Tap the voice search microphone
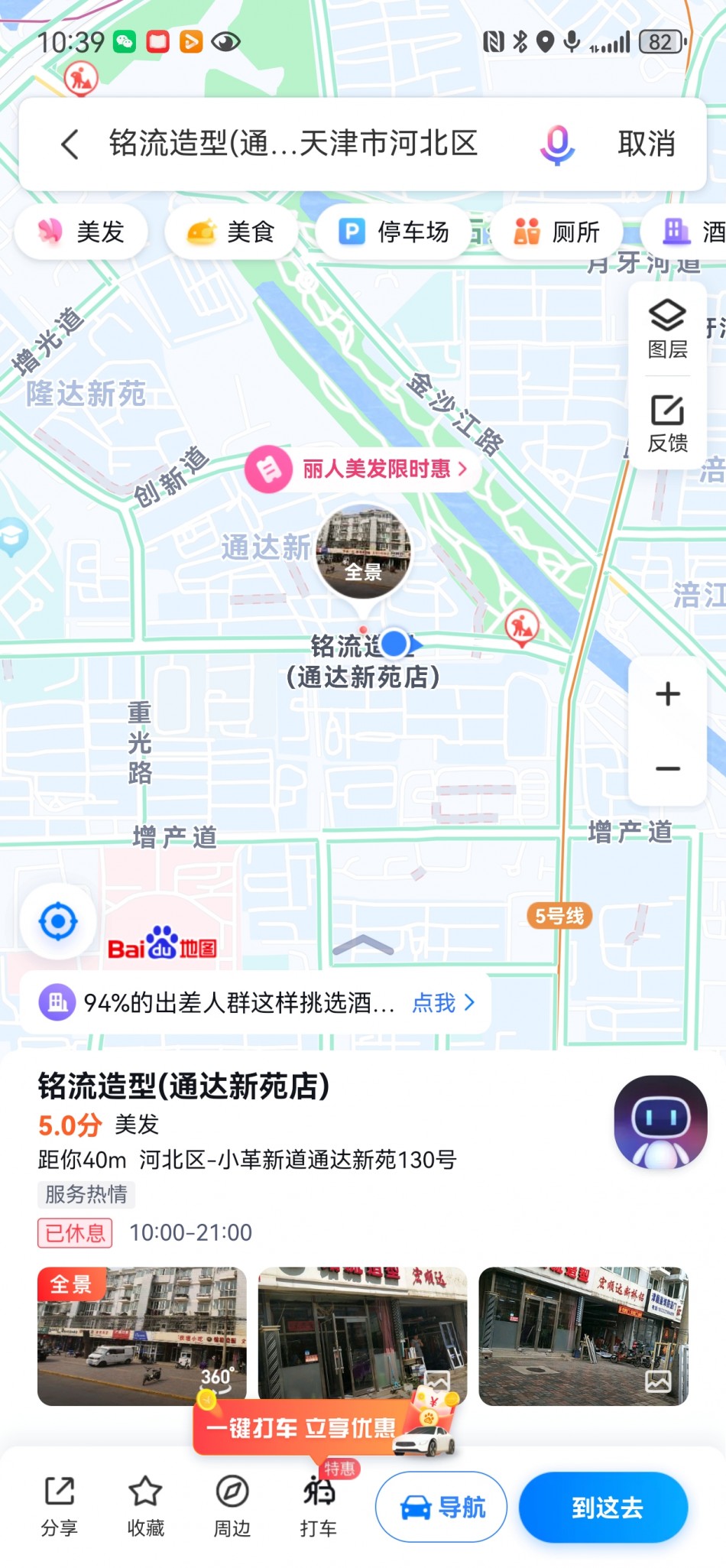This screenshot has height=1568, width=726. coord(557,144)
